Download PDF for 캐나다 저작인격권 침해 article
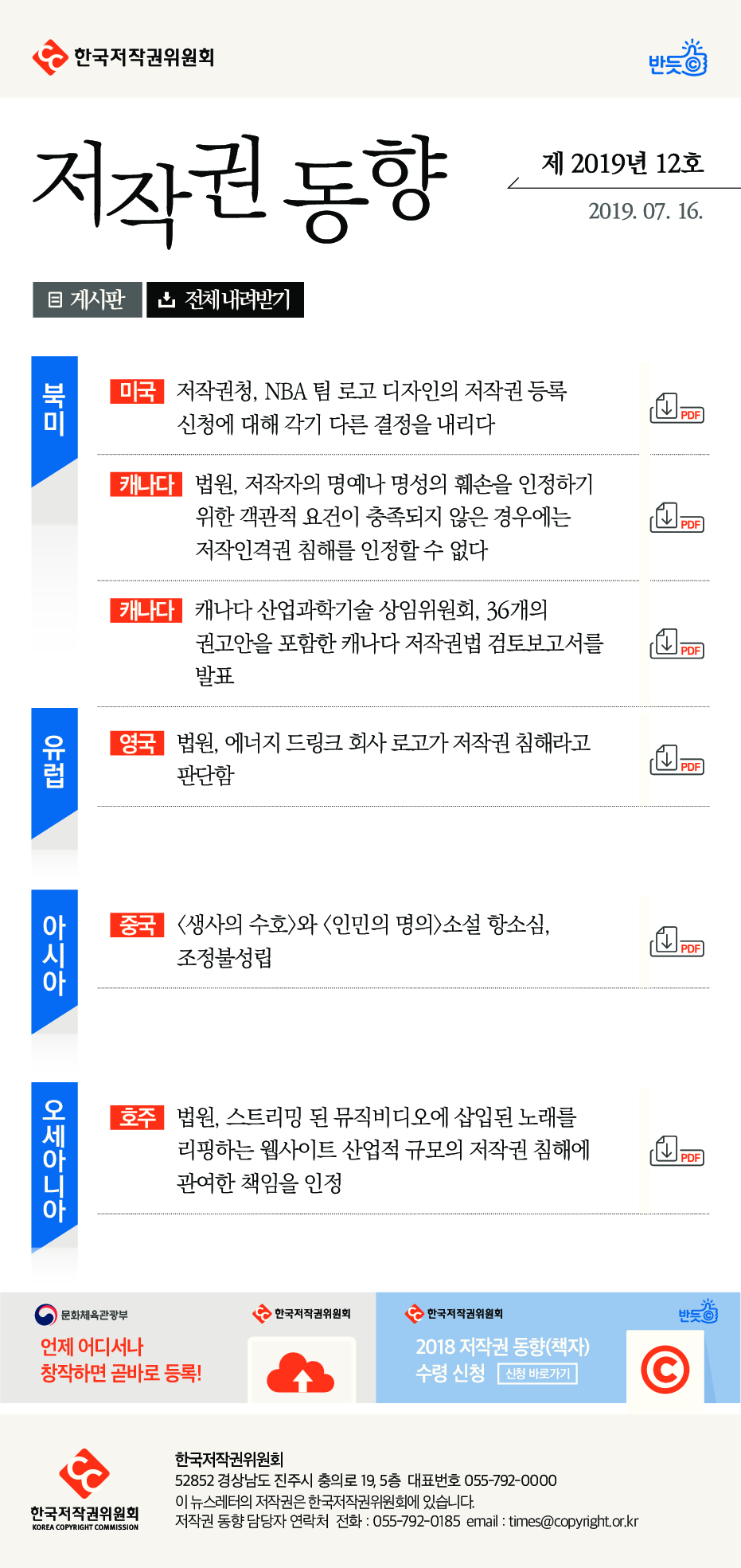 click(677, 518)
